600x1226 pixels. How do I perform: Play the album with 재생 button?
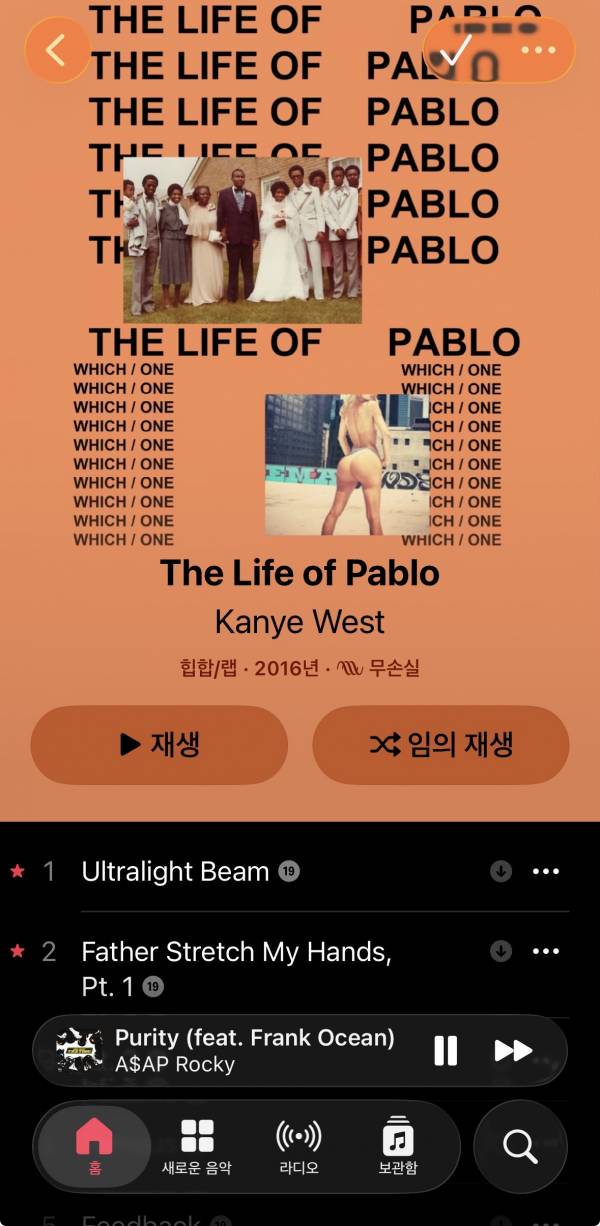[159, 745]
